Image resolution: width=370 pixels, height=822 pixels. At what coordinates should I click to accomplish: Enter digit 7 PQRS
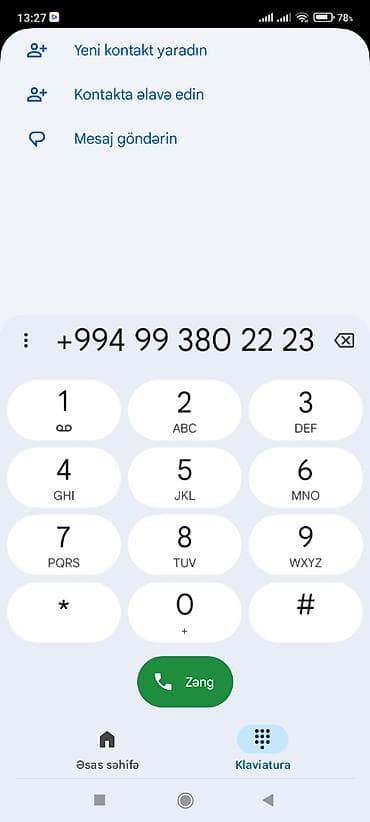point(64,545)
